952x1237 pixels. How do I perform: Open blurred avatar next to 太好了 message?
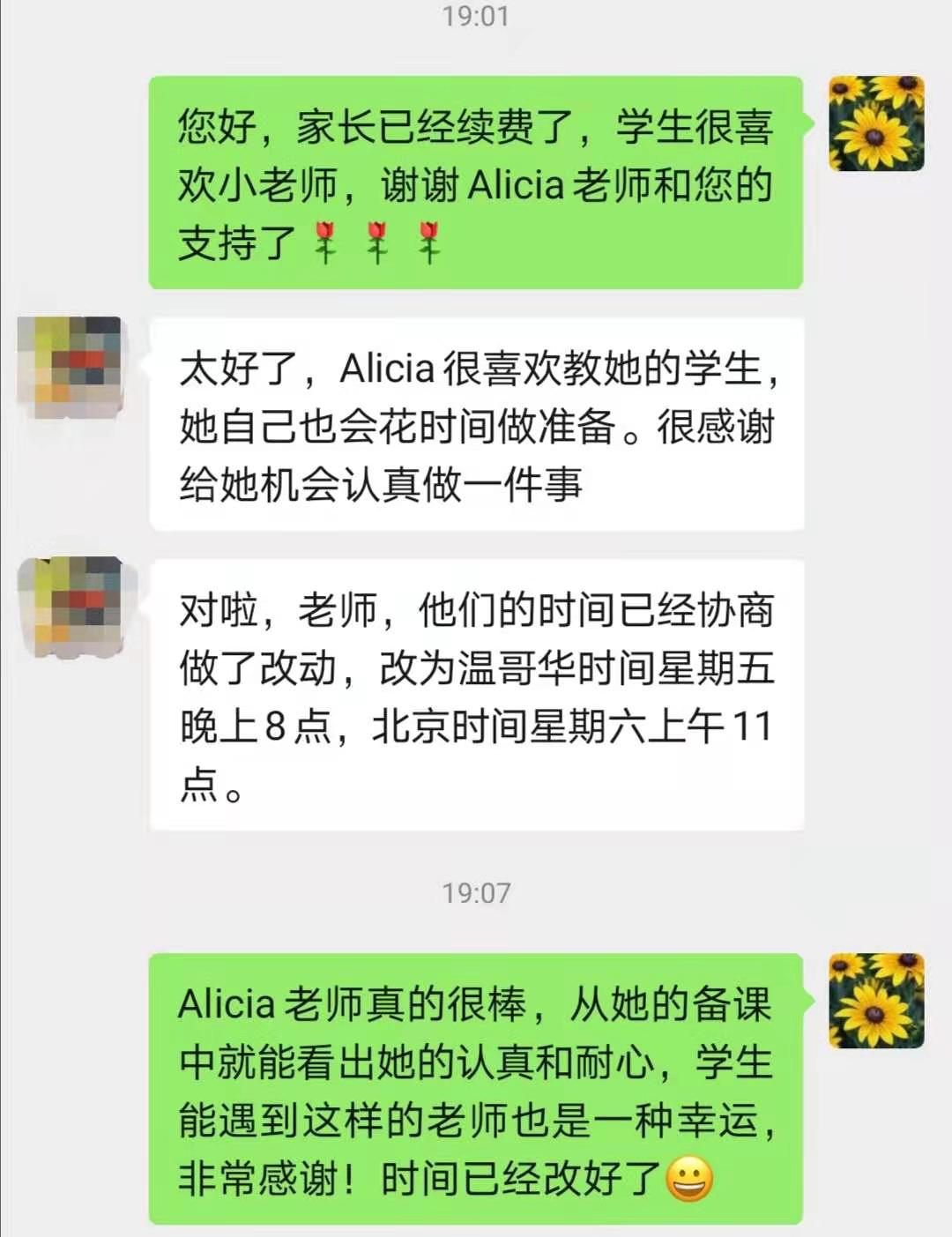[72, 365]
